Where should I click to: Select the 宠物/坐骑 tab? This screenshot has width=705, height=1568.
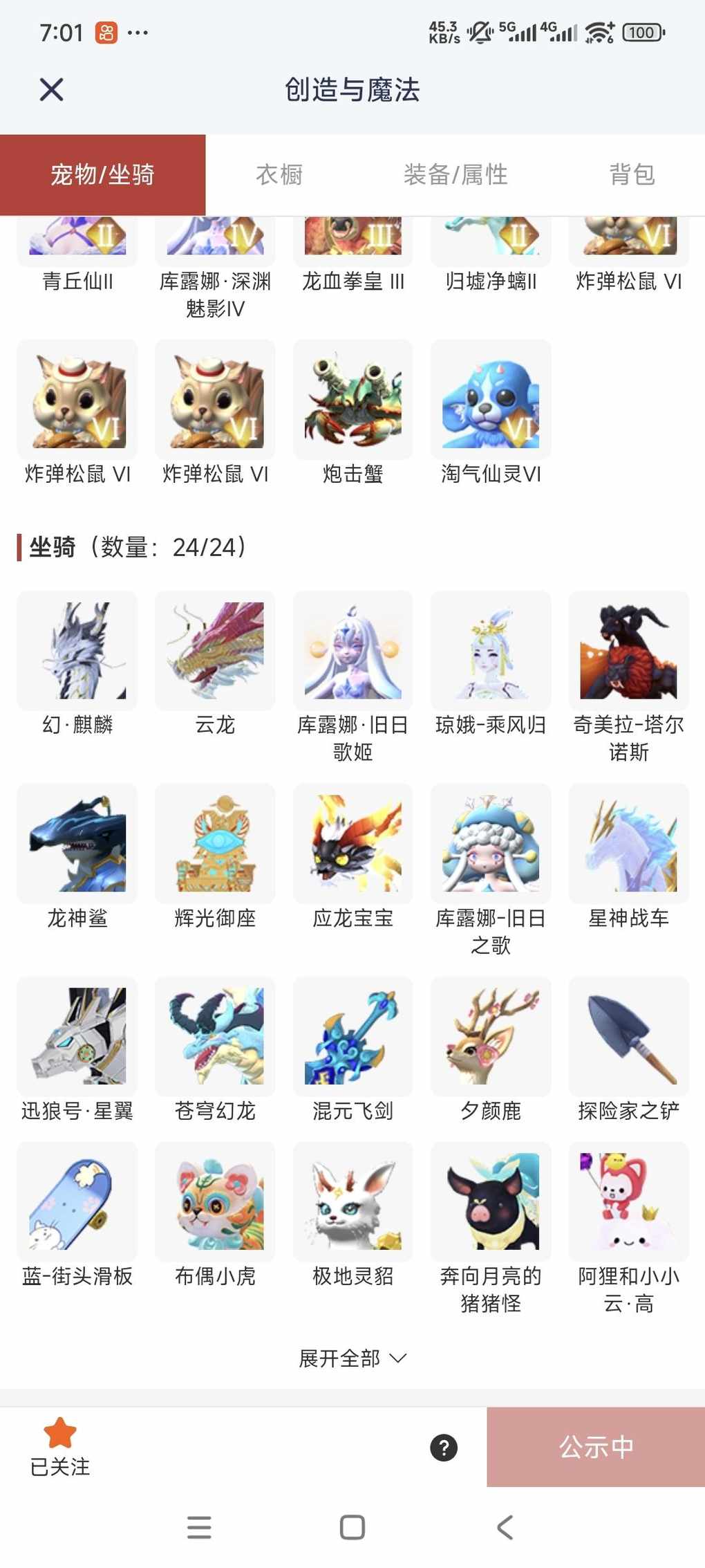point(102,175)
